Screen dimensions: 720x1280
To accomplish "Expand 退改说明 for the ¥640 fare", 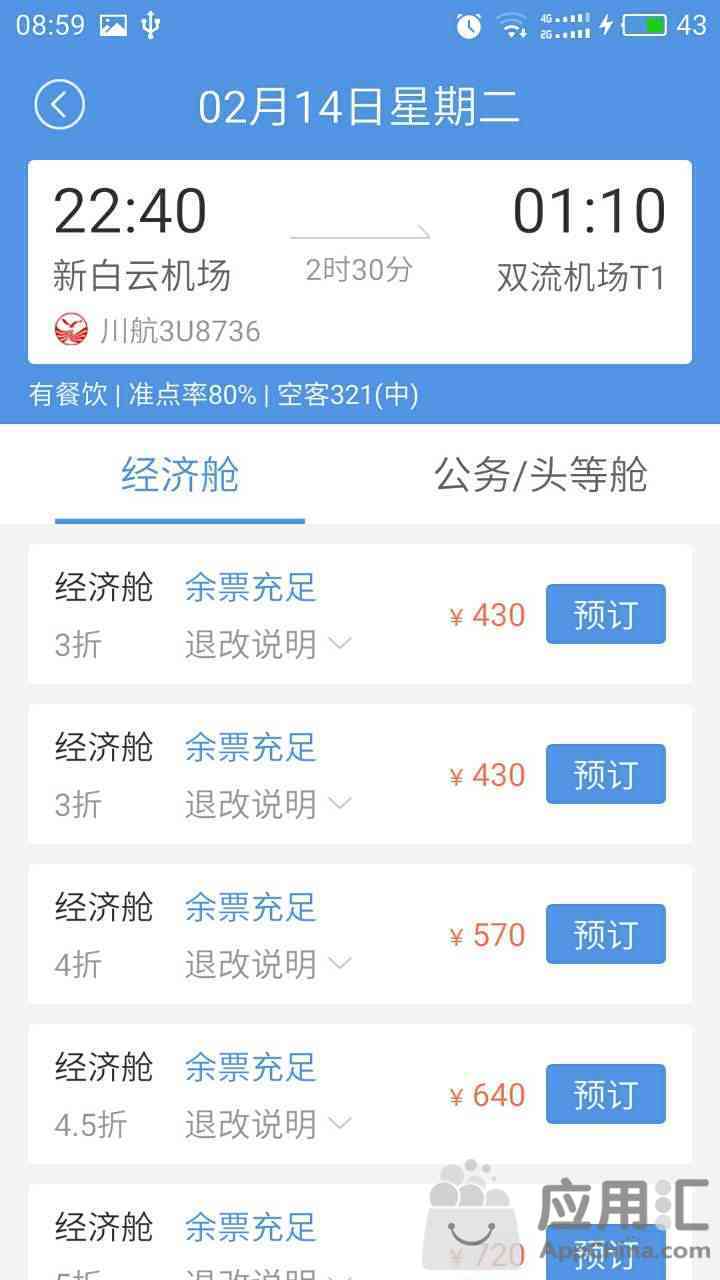I will tap(268, 1124).
